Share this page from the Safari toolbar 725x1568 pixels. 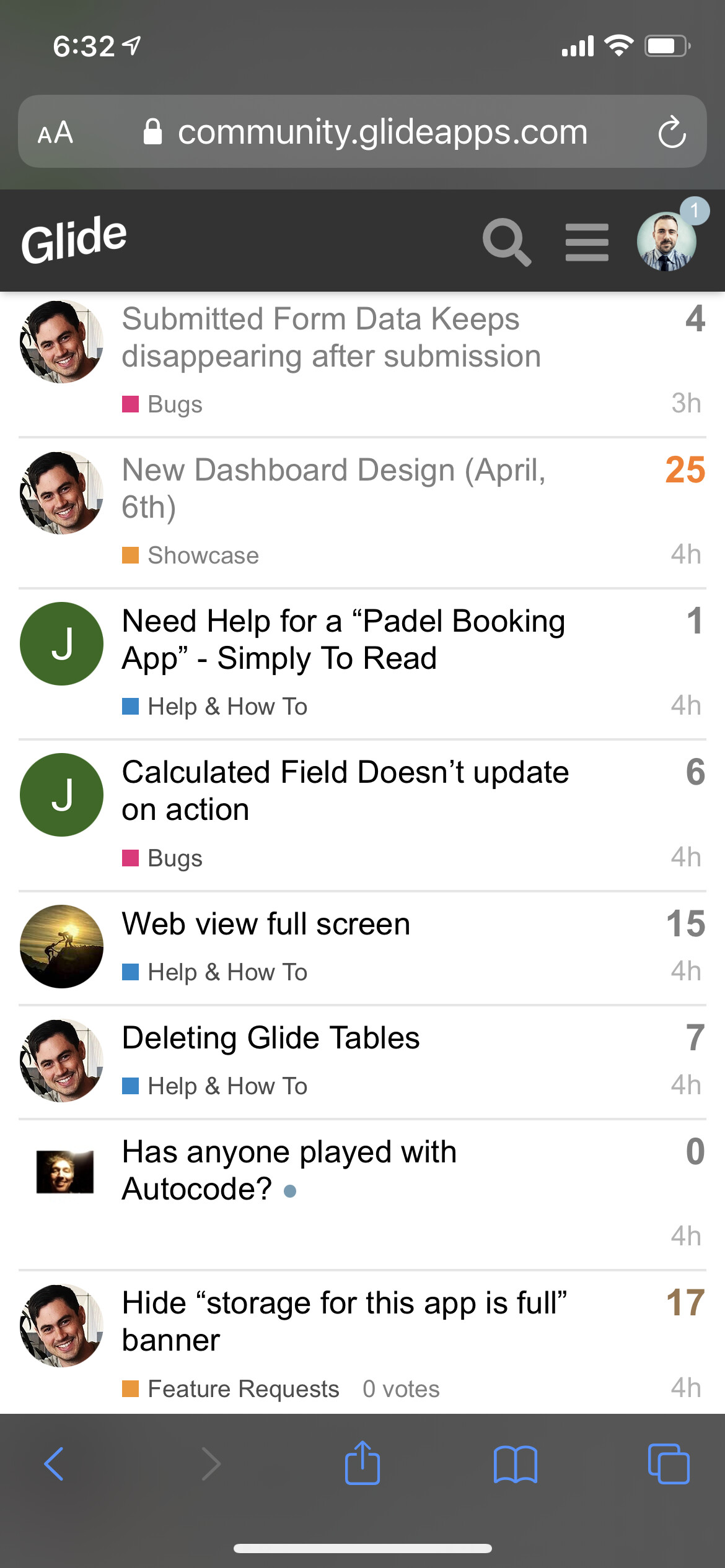tap(362, 1463)
